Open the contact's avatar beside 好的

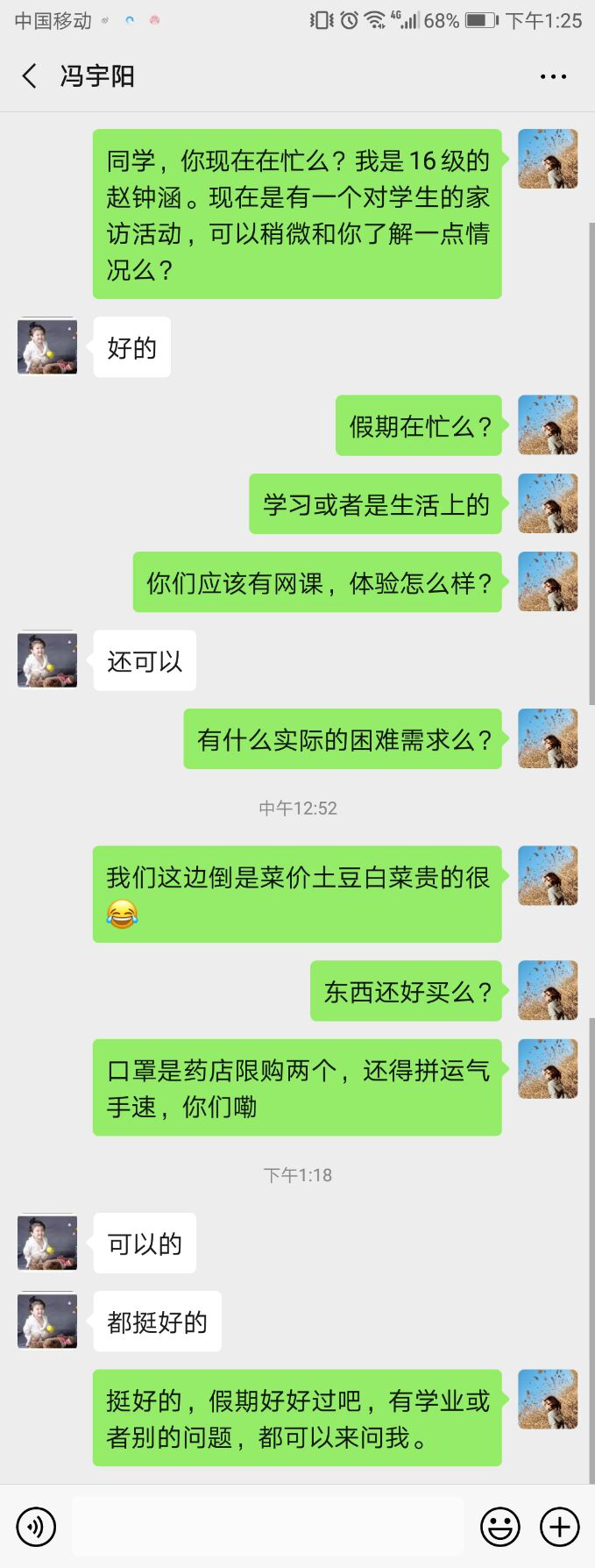47,346
